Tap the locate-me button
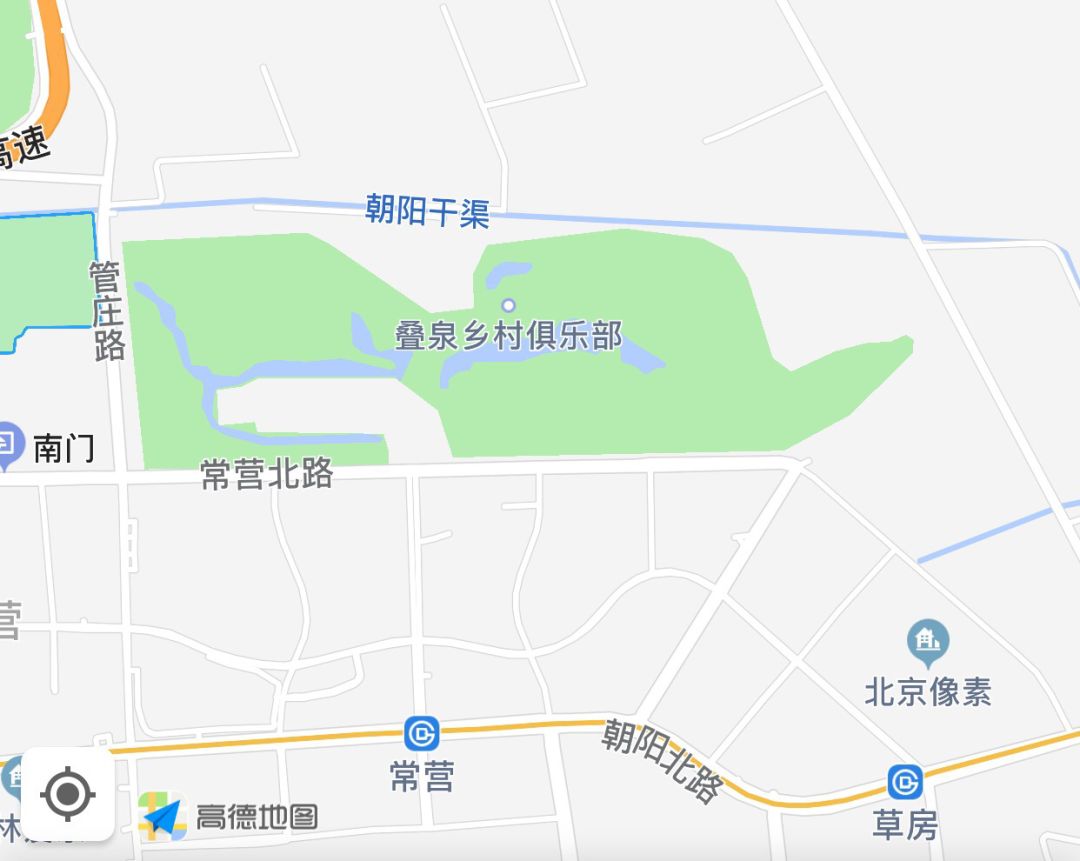 click(67, 794)
